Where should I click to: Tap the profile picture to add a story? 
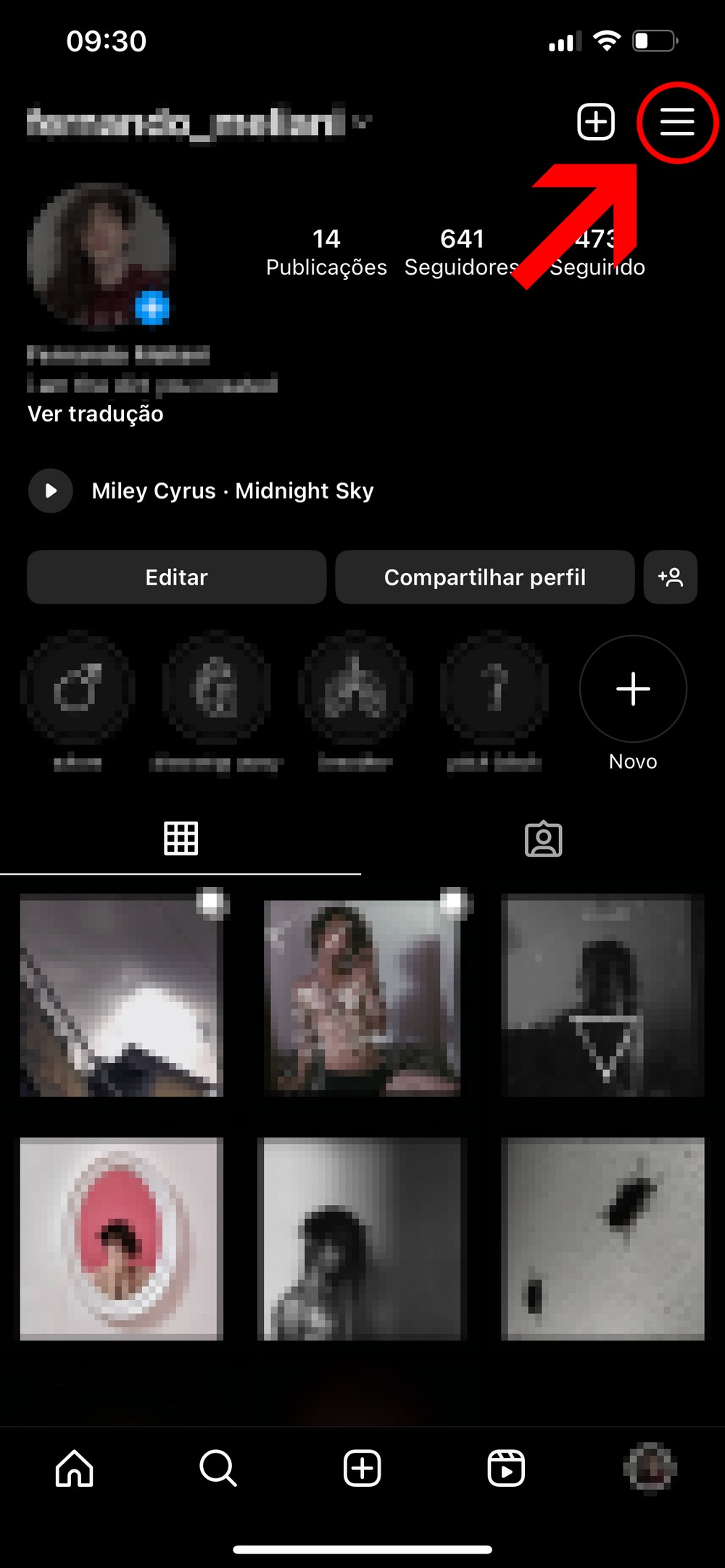pos(99,255)
